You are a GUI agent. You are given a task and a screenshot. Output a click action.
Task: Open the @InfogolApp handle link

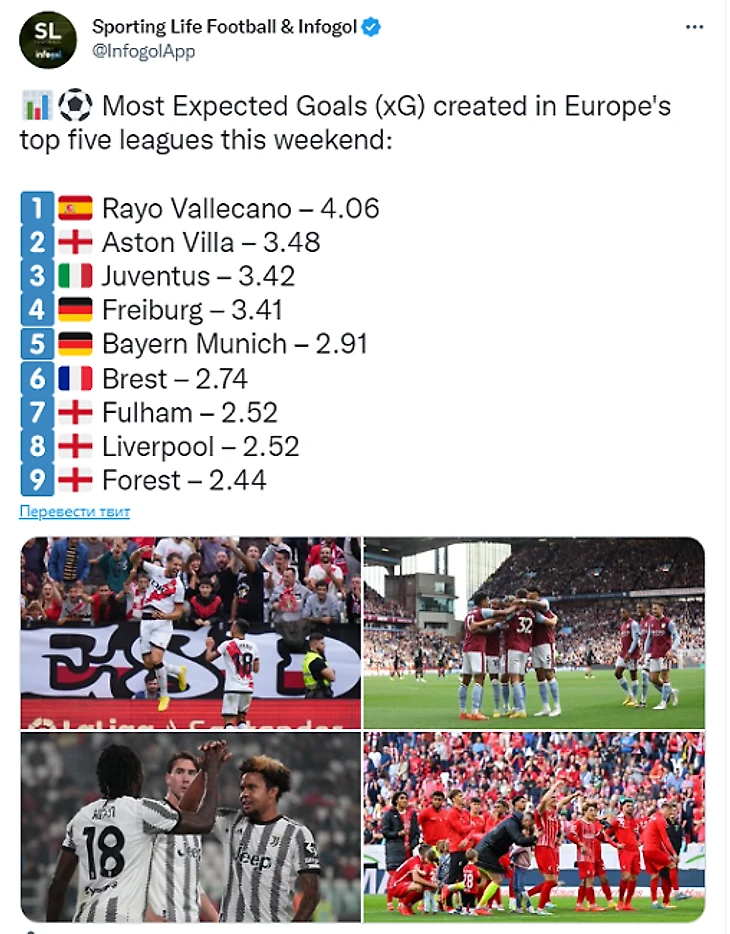[143, 52]
